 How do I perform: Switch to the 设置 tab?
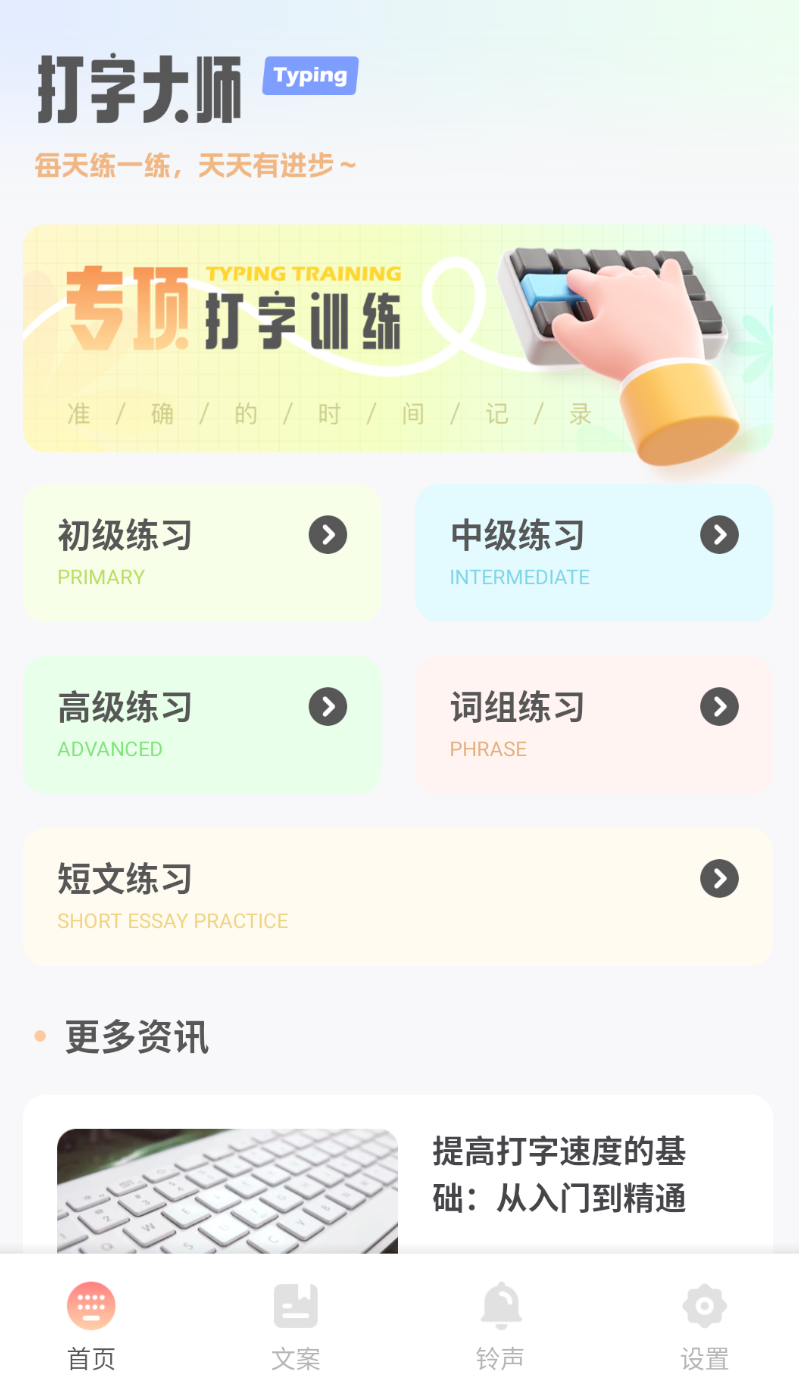click(x=704, y=1325)
